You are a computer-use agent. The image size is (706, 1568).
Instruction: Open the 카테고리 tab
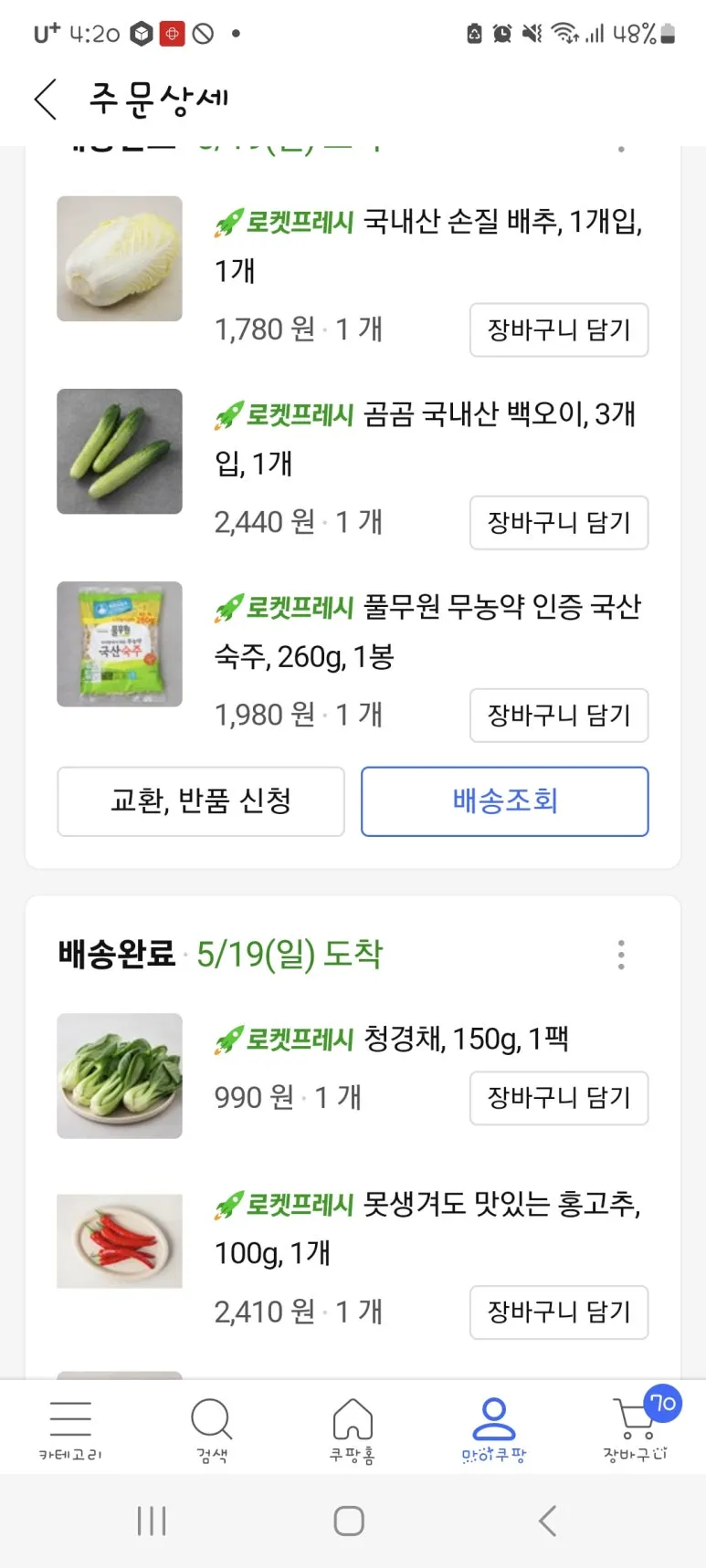pyautogui.click(x=70, y=1429)
